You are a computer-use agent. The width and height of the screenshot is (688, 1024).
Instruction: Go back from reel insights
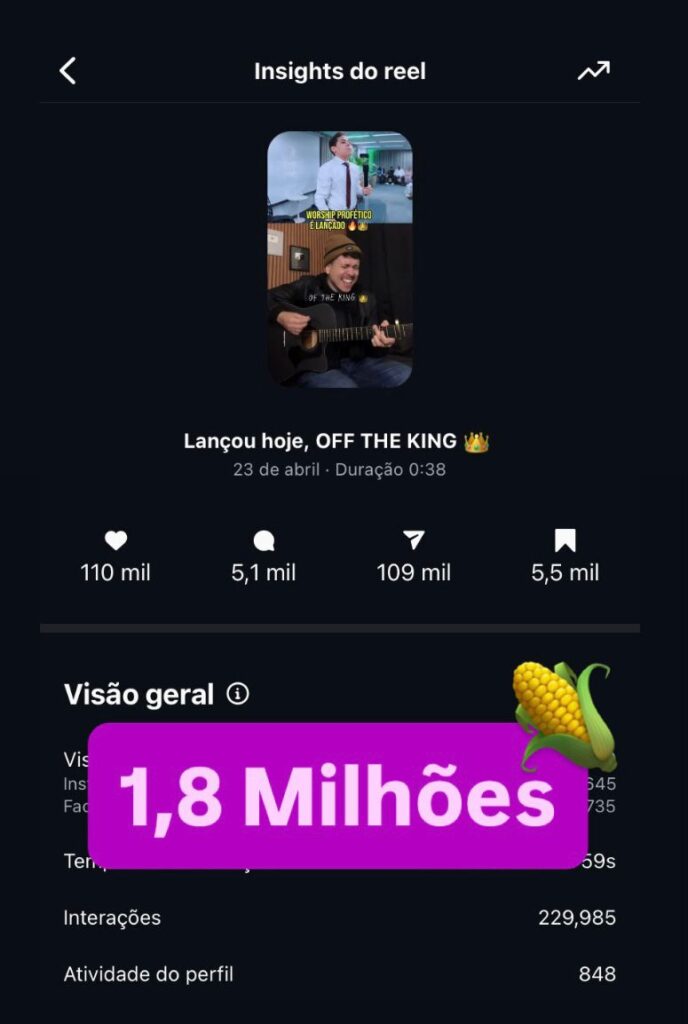tap(68, 71)
